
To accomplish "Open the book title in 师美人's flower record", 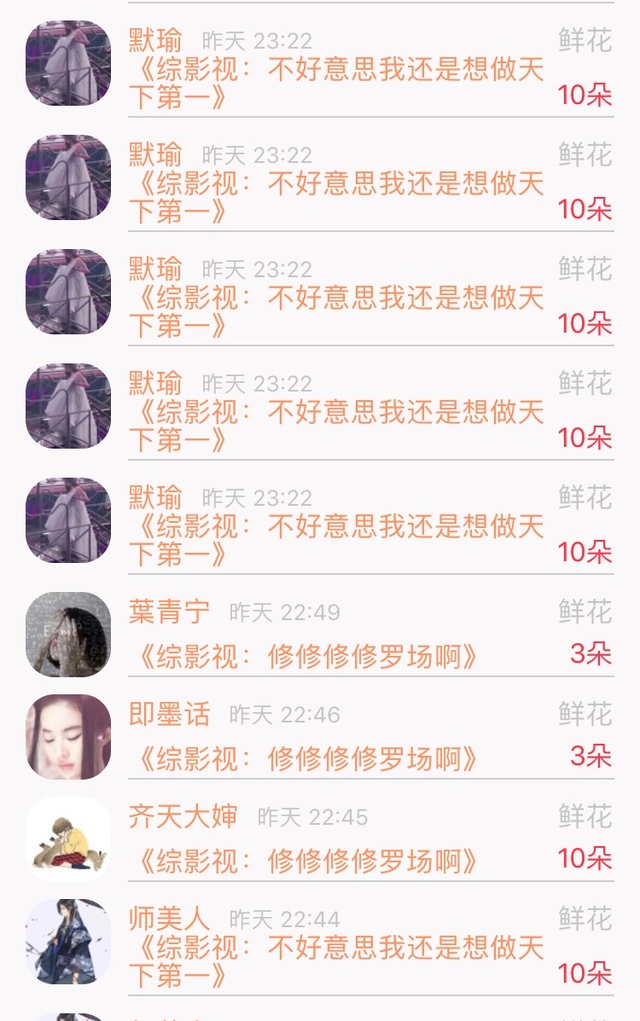I will [336, 961].
